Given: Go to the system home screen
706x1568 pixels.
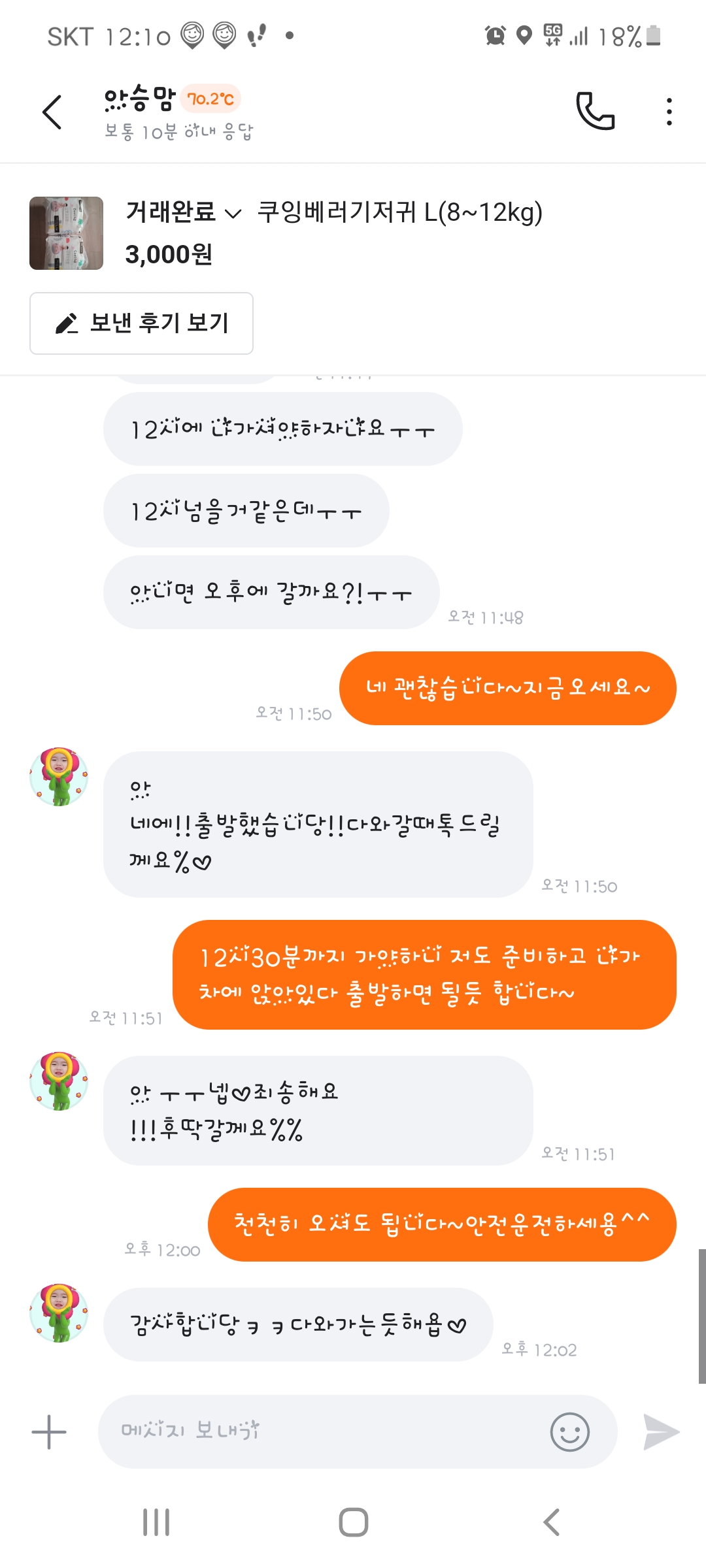Looking at the screenshot, I should (353, 1522).
